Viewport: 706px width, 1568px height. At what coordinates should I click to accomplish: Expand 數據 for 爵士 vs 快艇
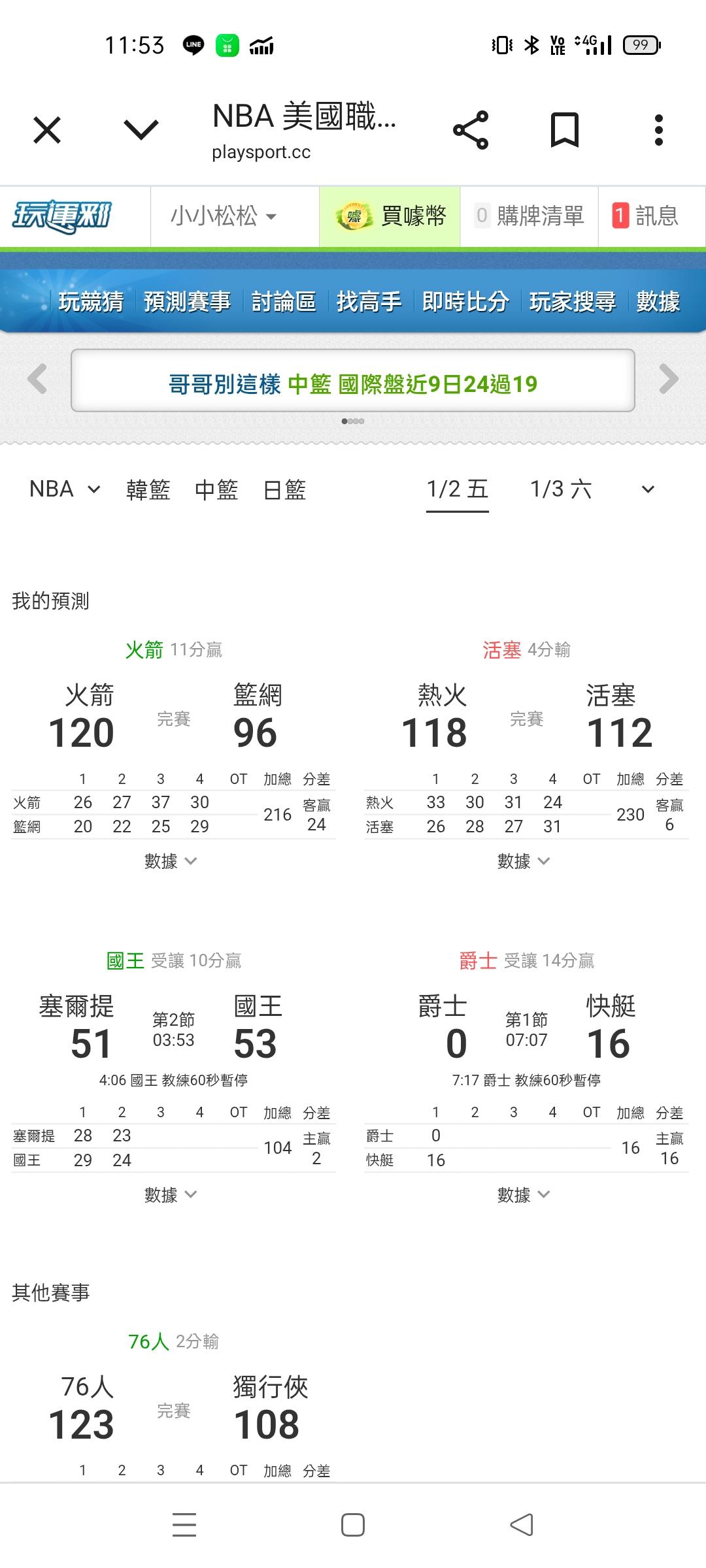pyautogui.click(x=524, y=1195)
